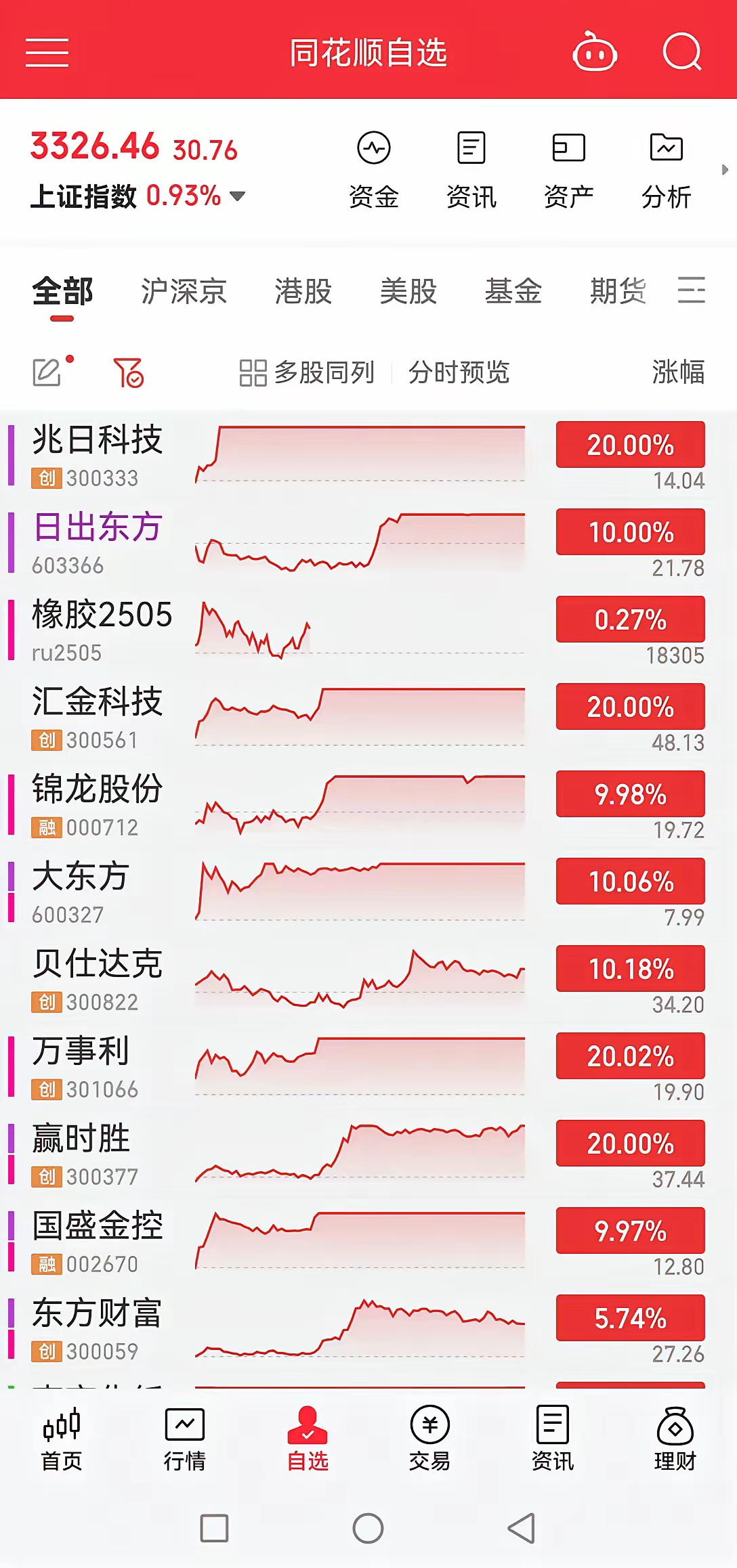The image size is (737, 1568).
Task: Open the 东方财富 300059 stock row
Action: [368, 1328]
